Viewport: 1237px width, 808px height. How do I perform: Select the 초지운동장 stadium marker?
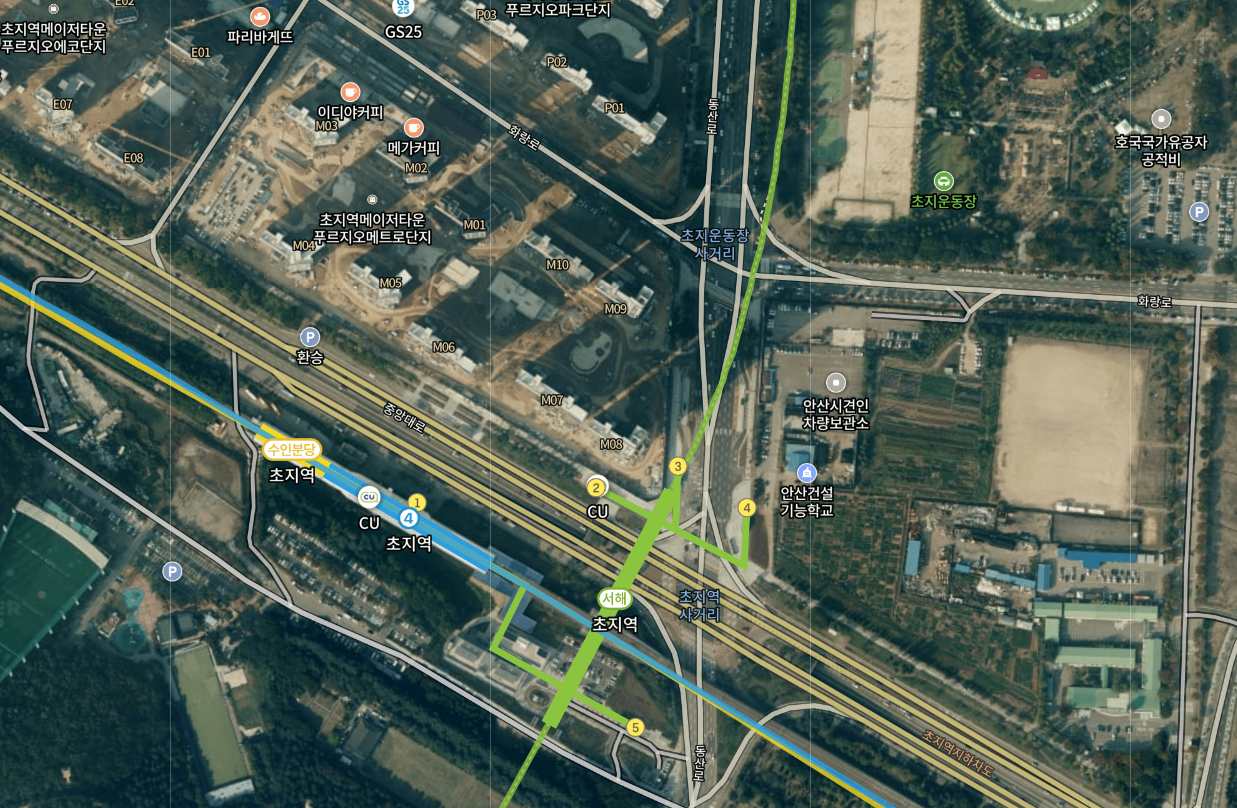[x=943, y=181]
